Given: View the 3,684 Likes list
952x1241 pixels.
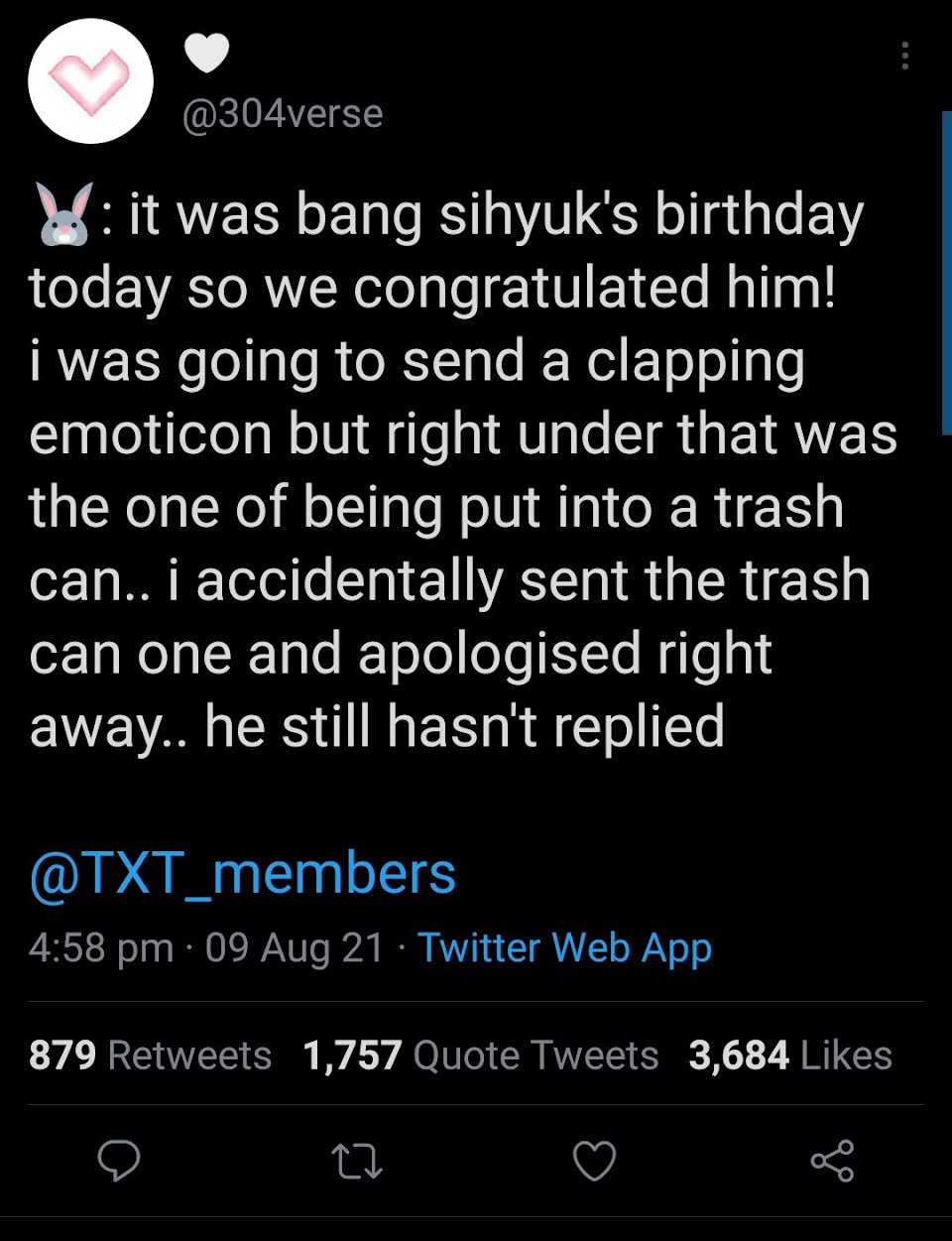Looking at the screenshot, I should [790, 1055].
